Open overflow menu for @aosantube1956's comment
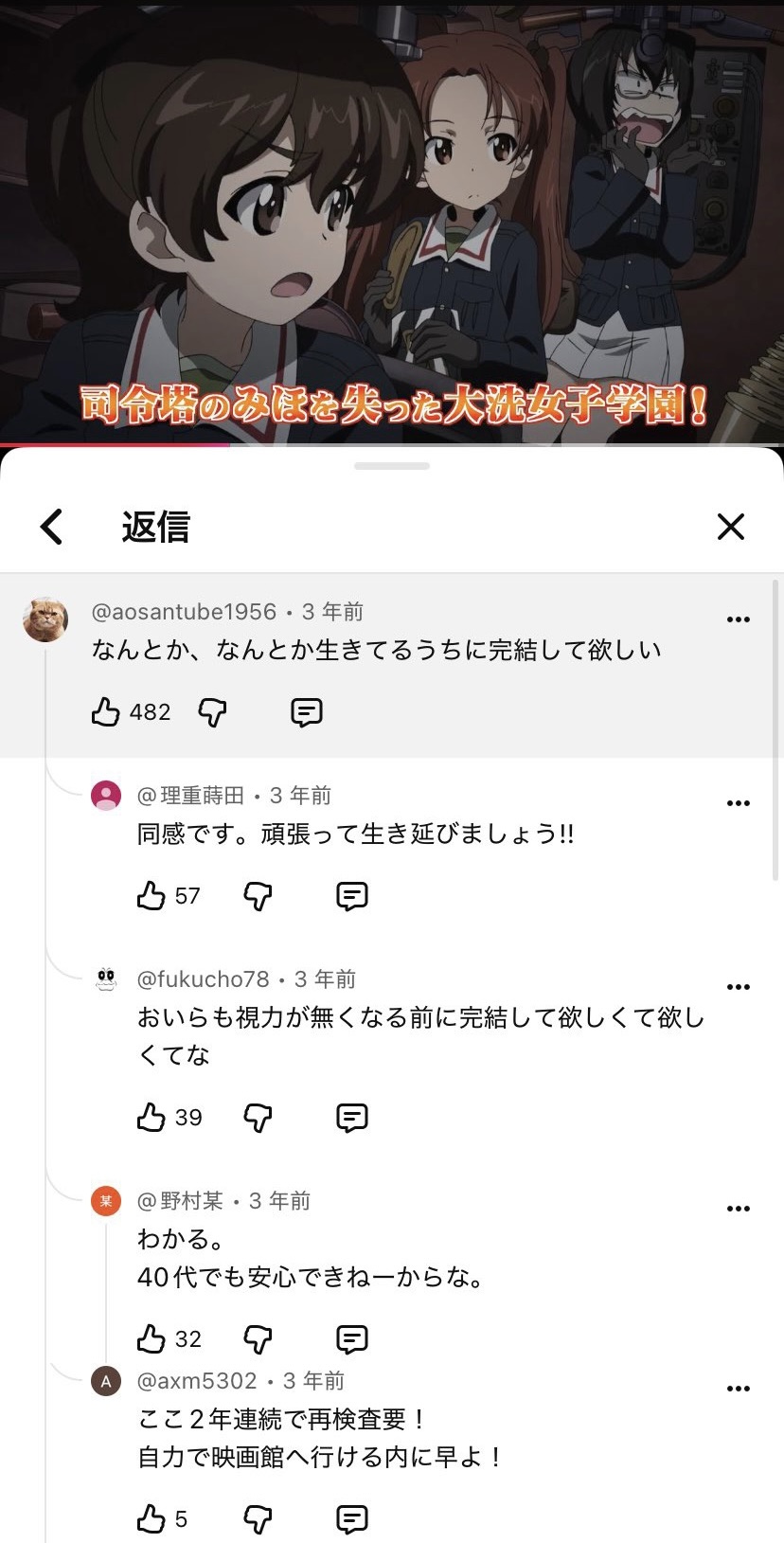 point(738,619)
